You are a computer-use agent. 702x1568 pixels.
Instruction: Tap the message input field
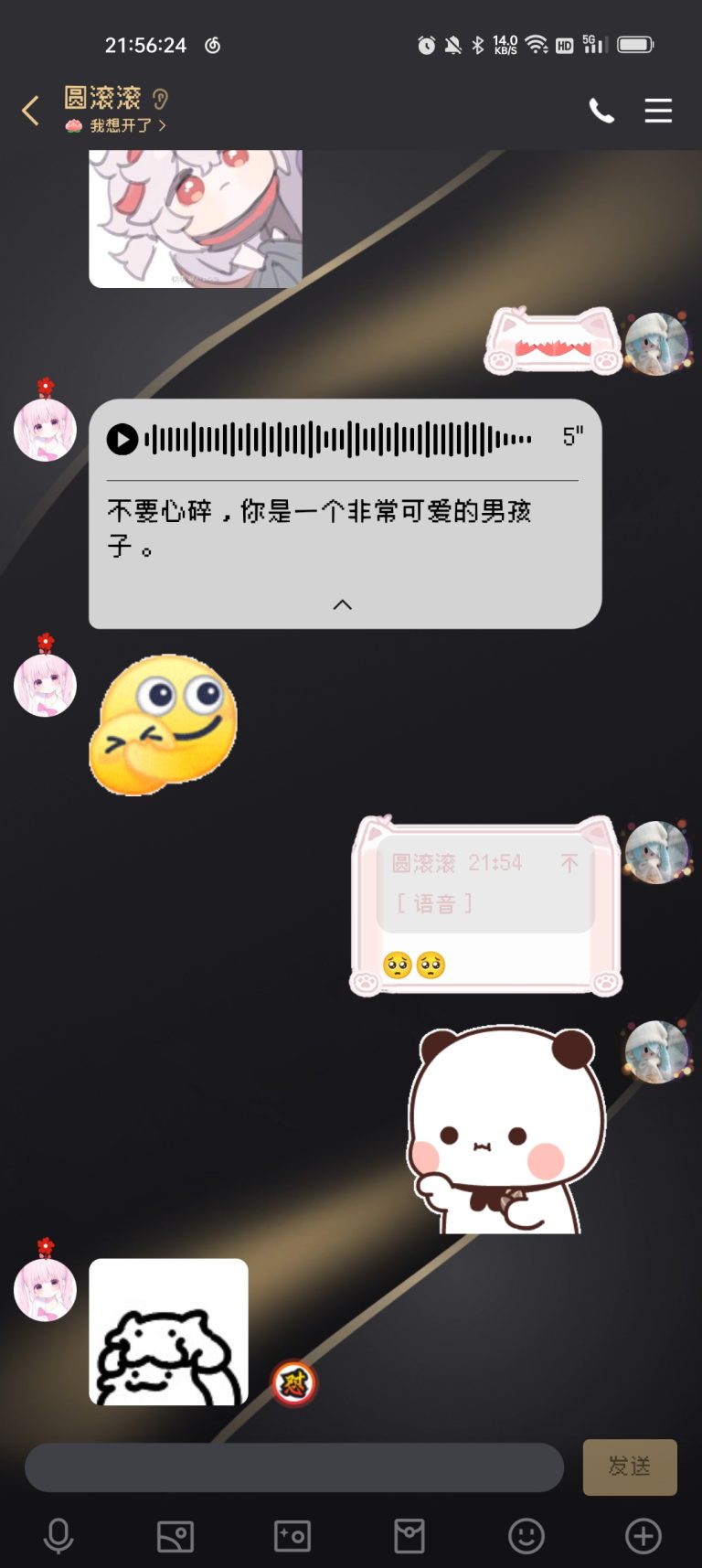(292, 1467)
